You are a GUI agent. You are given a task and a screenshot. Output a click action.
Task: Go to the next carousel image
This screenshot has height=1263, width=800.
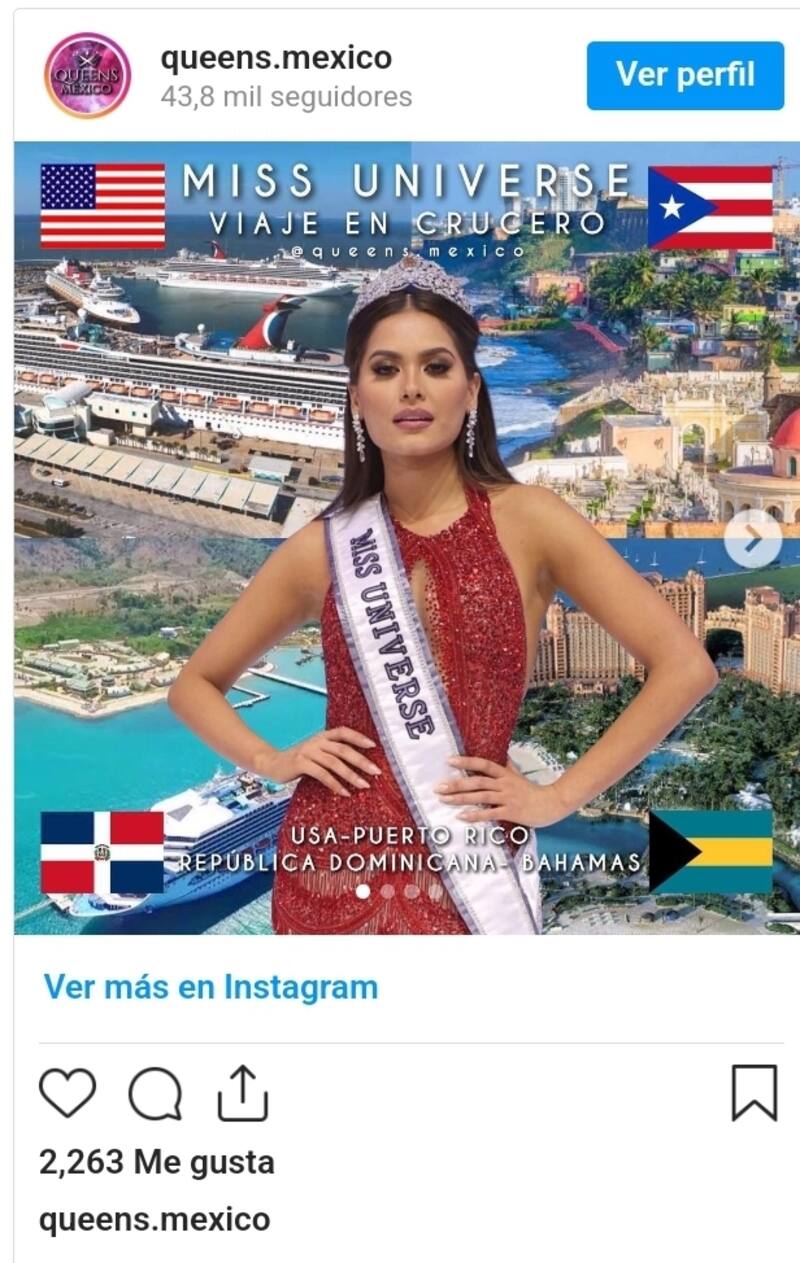[x=752, y=539]
